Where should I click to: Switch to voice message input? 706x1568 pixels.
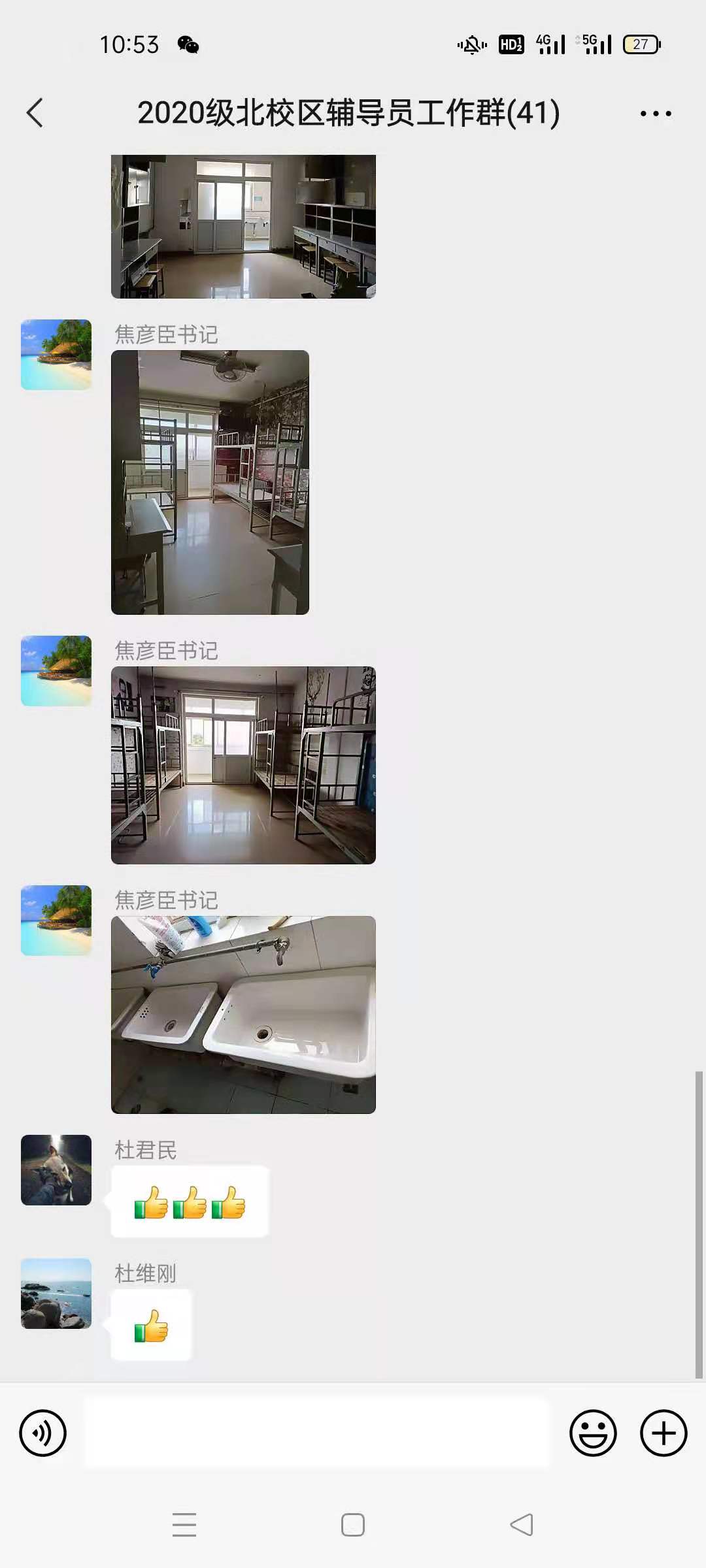tap(43, 1433)
